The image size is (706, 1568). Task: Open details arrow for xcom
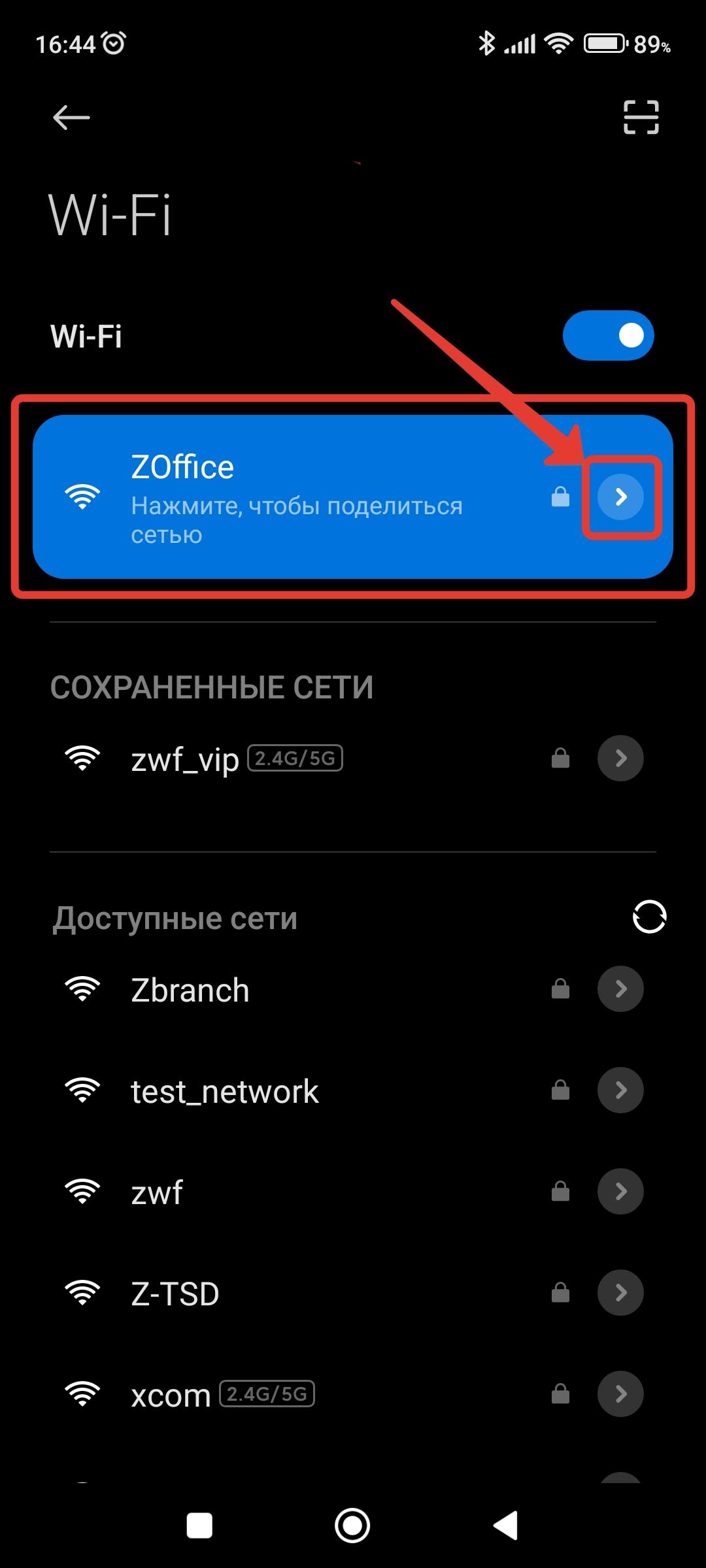[x=620, y=1394]
